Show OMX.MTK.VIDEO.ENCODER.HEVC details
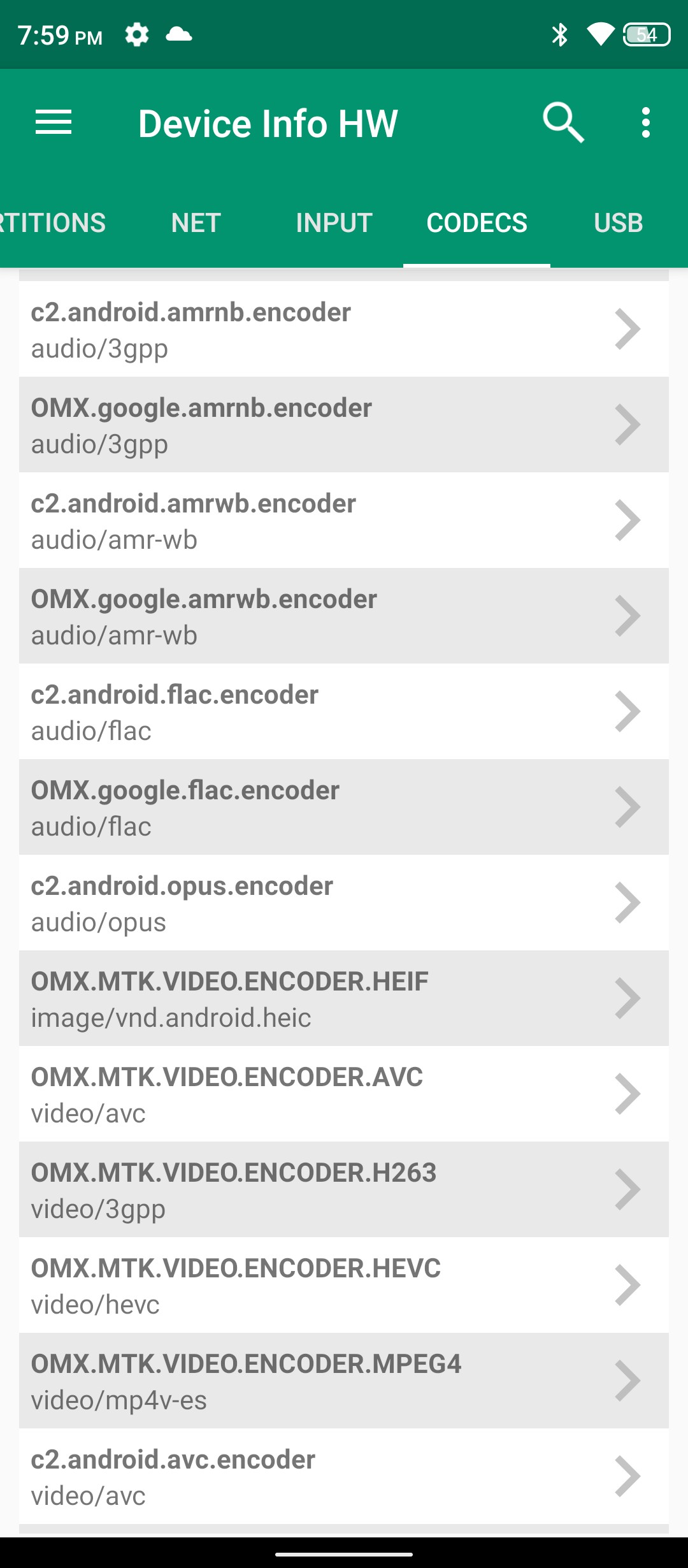 344,1286
